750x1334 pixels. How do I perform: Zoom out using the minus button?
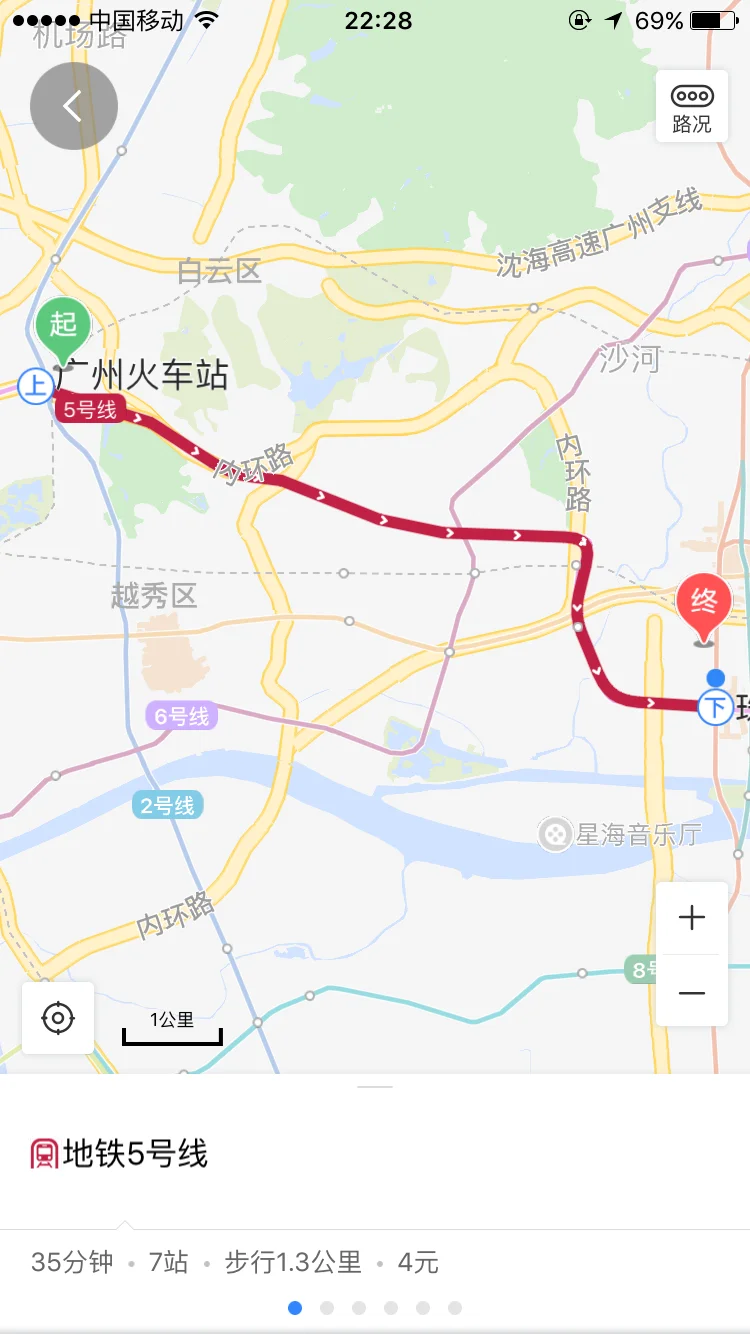692,991
